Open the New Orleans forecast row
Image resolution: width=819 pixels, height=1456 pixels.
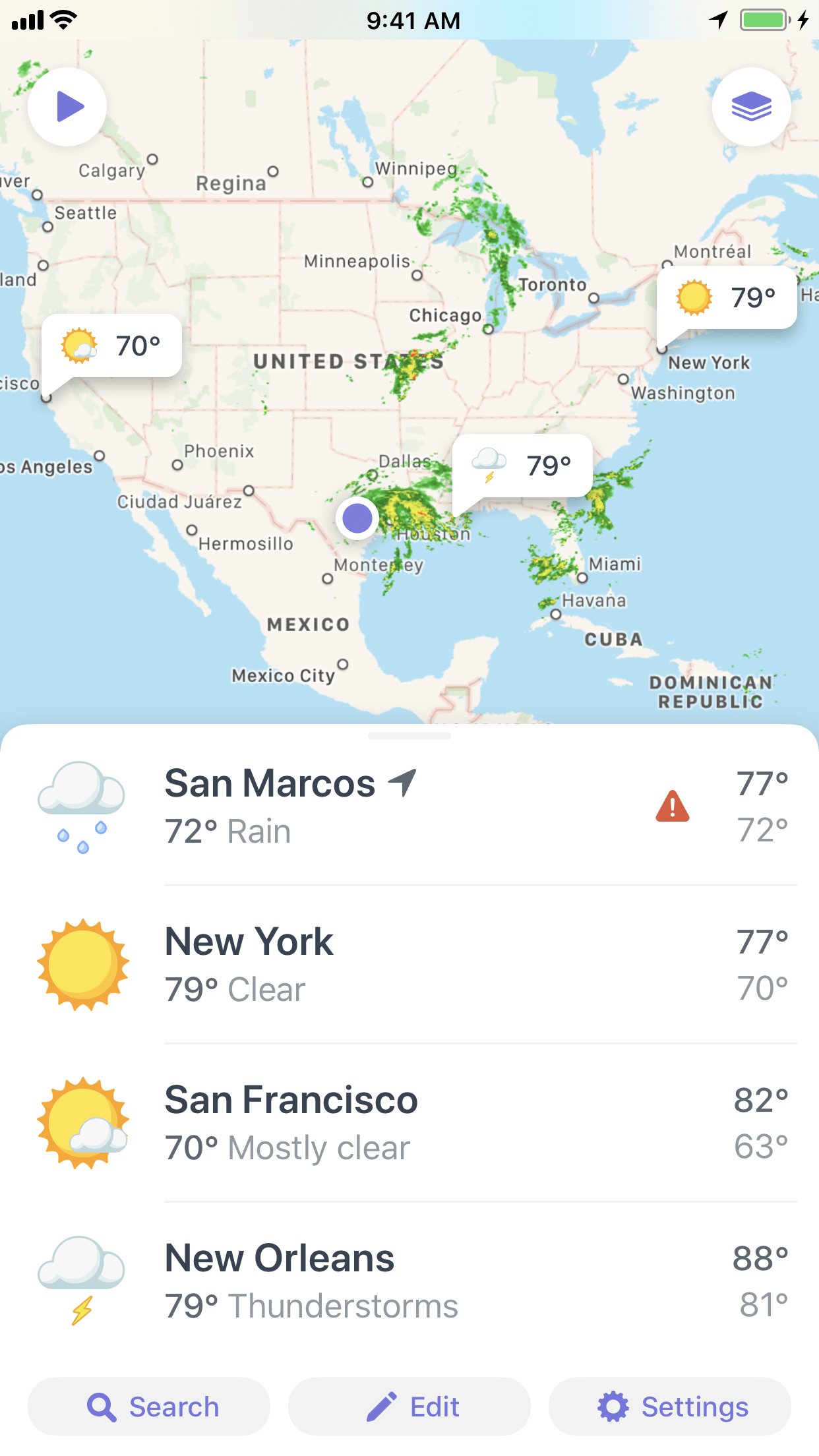(409, 1278)
